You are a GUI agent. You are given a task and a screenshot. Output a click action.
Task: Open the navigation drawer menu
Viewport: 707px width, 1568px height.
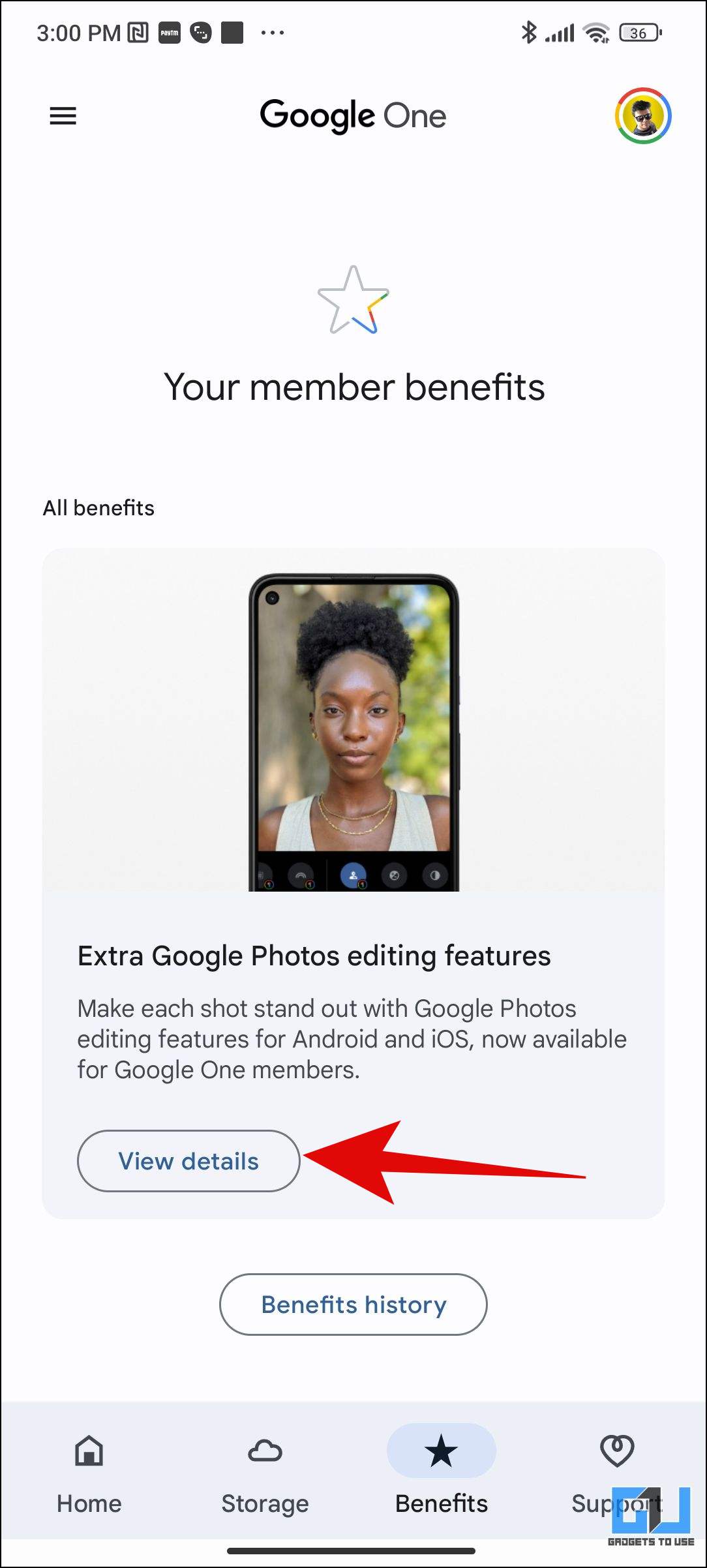click(x=63, y=115)
